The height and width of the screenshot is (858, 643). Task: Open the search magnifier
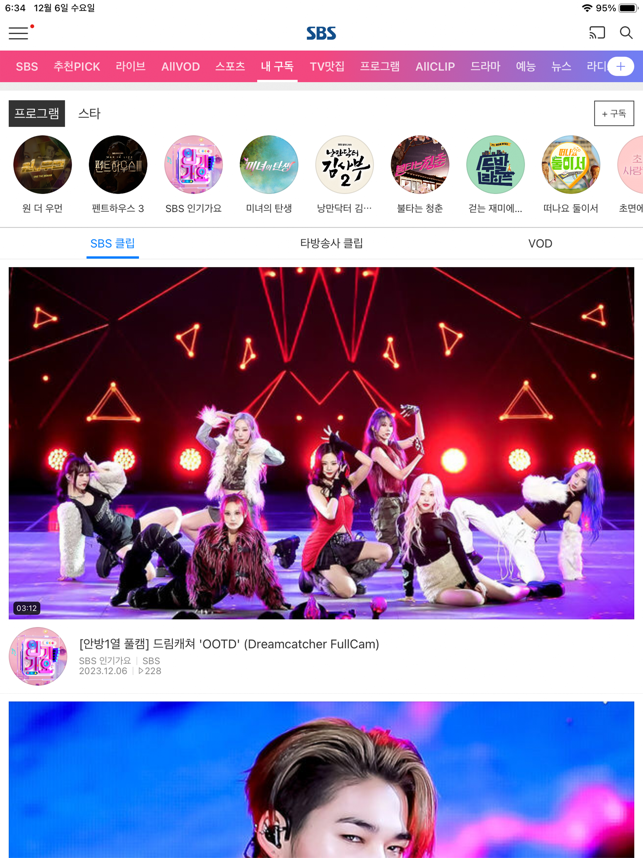[x=626, y=33]
